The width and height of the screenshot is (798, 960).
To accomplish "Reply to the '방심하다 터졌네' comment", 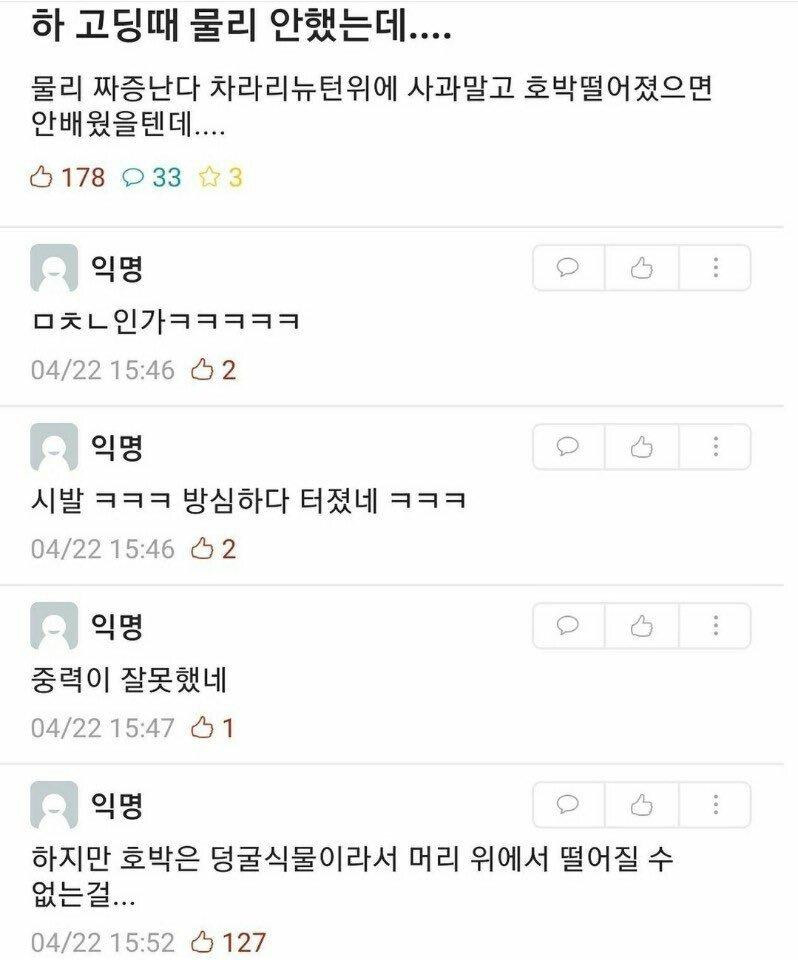I will pos(569,447).
